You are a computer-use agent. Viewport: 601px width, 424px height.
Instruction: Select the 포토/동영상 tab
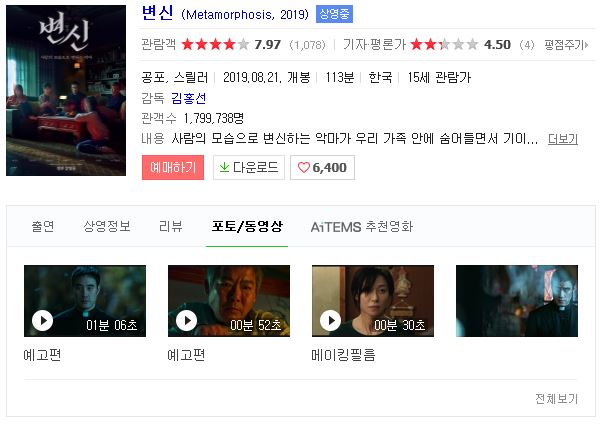(x=248, y=226)
